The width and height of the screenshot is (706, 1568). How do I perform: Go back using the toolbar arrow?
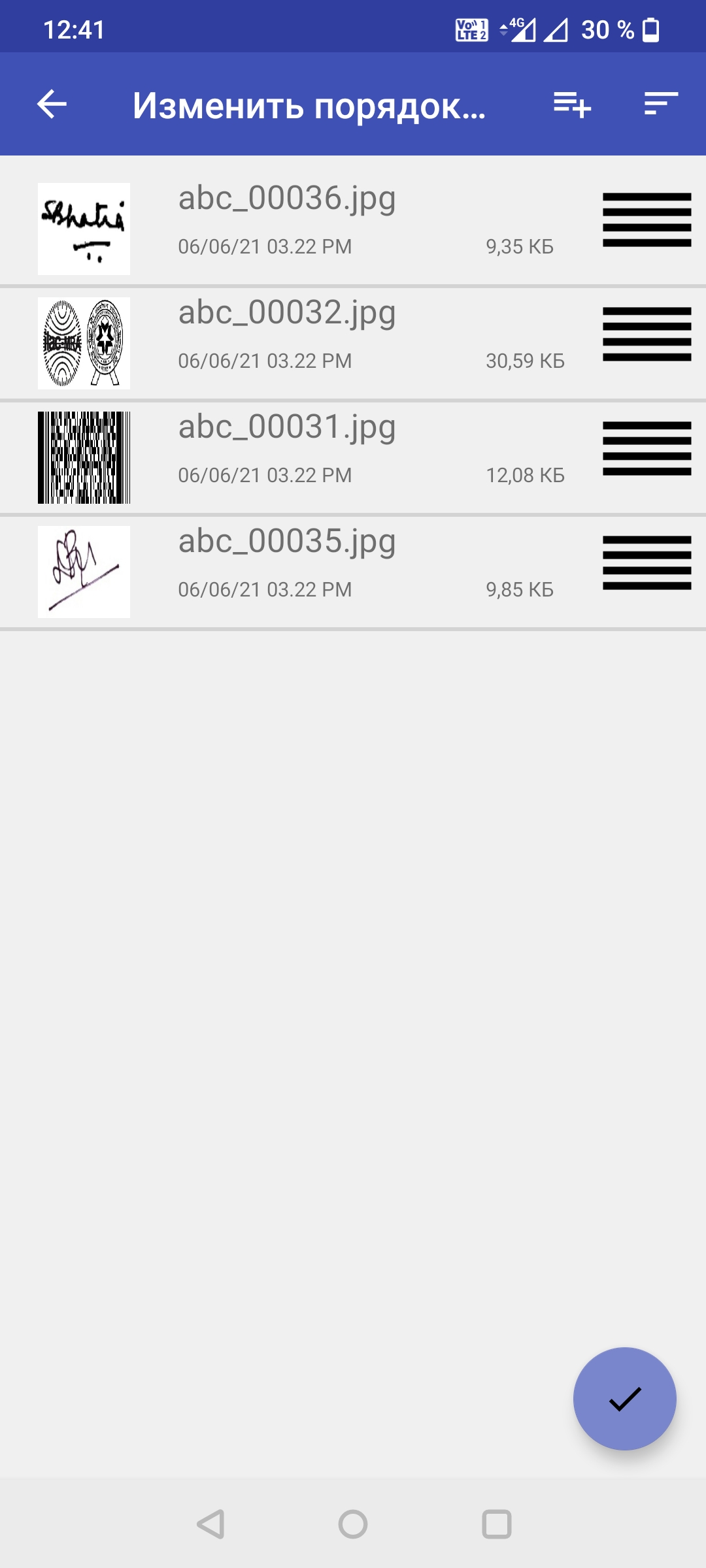coord(52,105)
